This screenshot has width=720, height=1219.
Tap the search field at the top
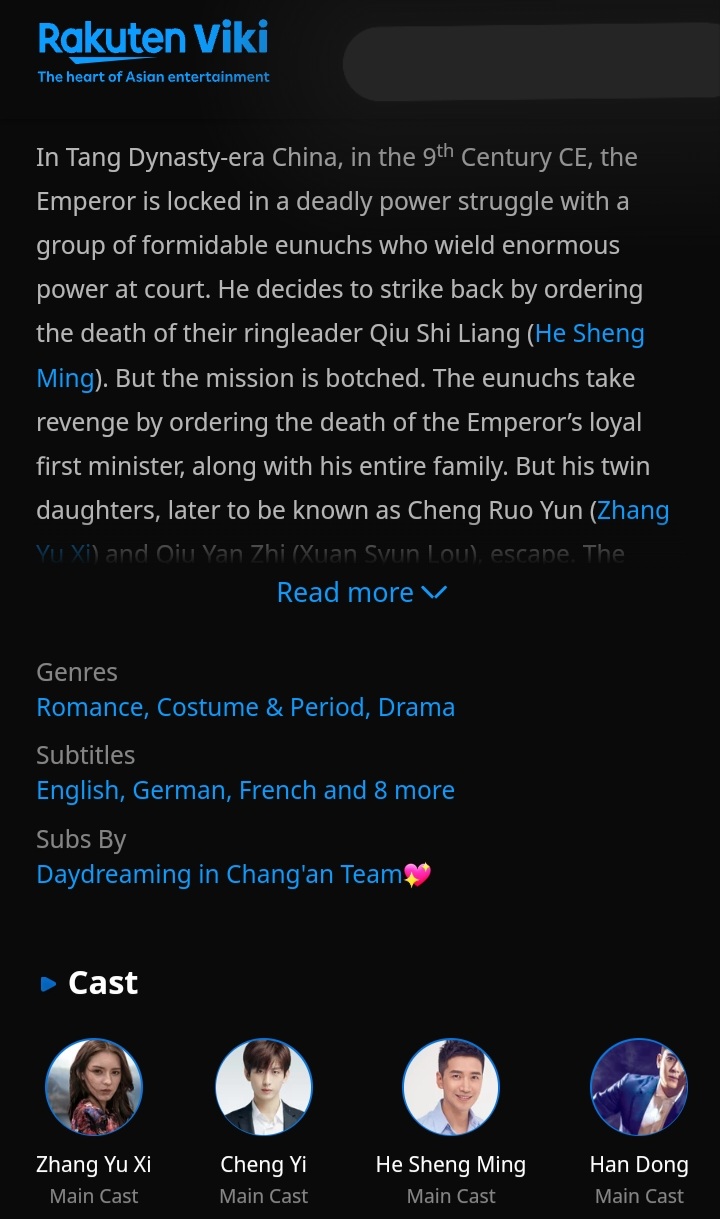531,63
